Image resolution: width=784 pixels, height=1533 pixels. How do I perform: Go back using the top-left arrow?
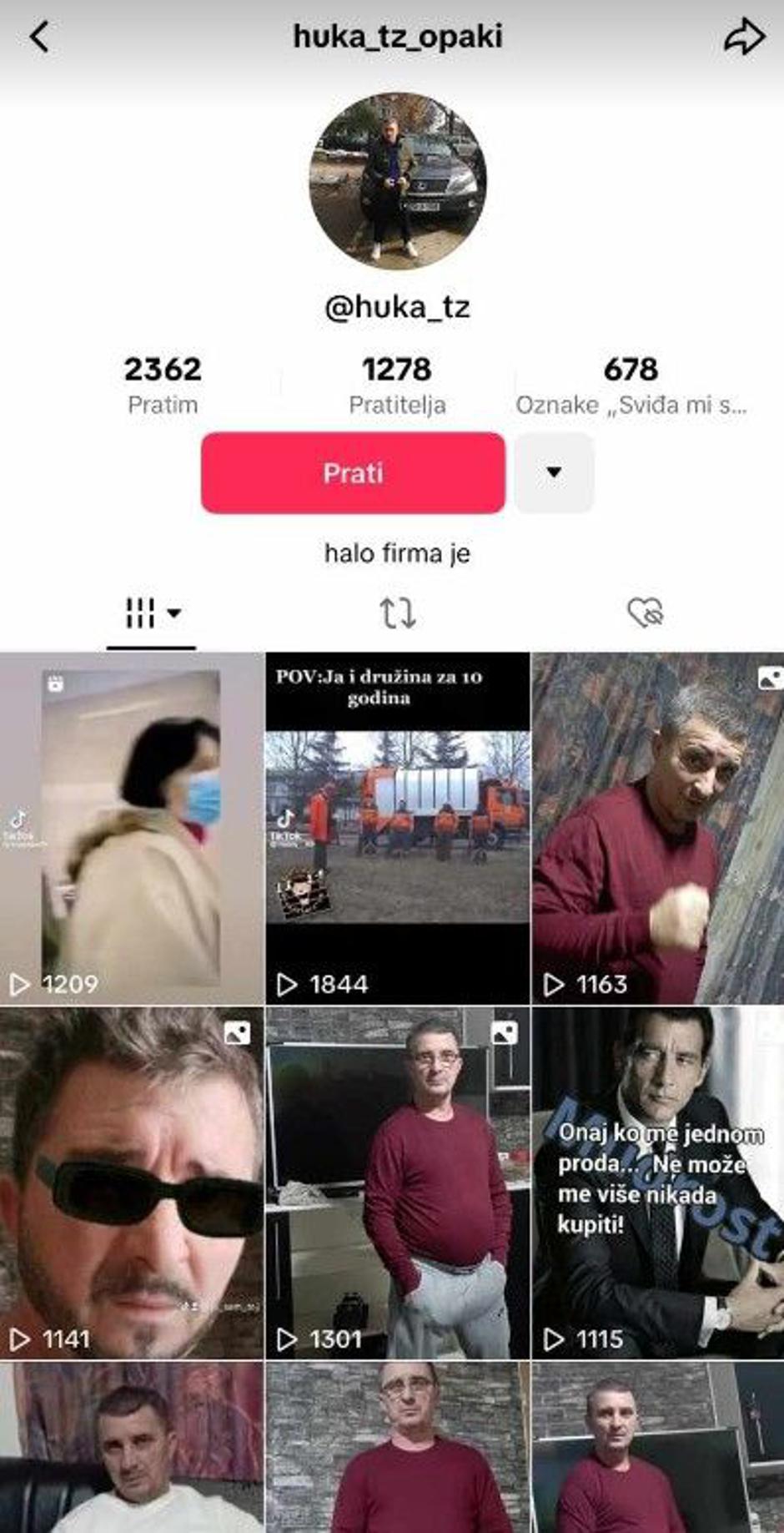(39, 37)
